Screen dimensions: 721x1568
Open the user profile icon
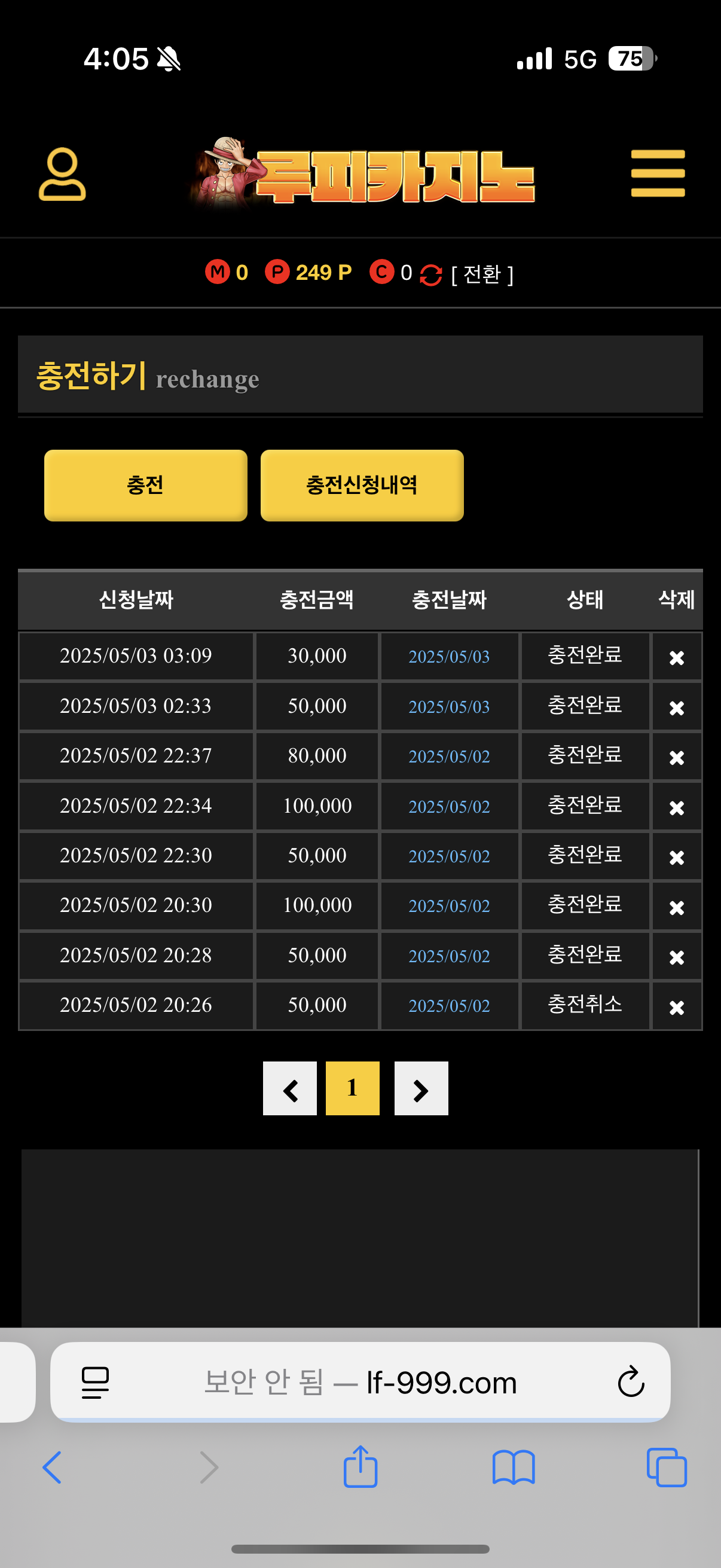(62, 174)
